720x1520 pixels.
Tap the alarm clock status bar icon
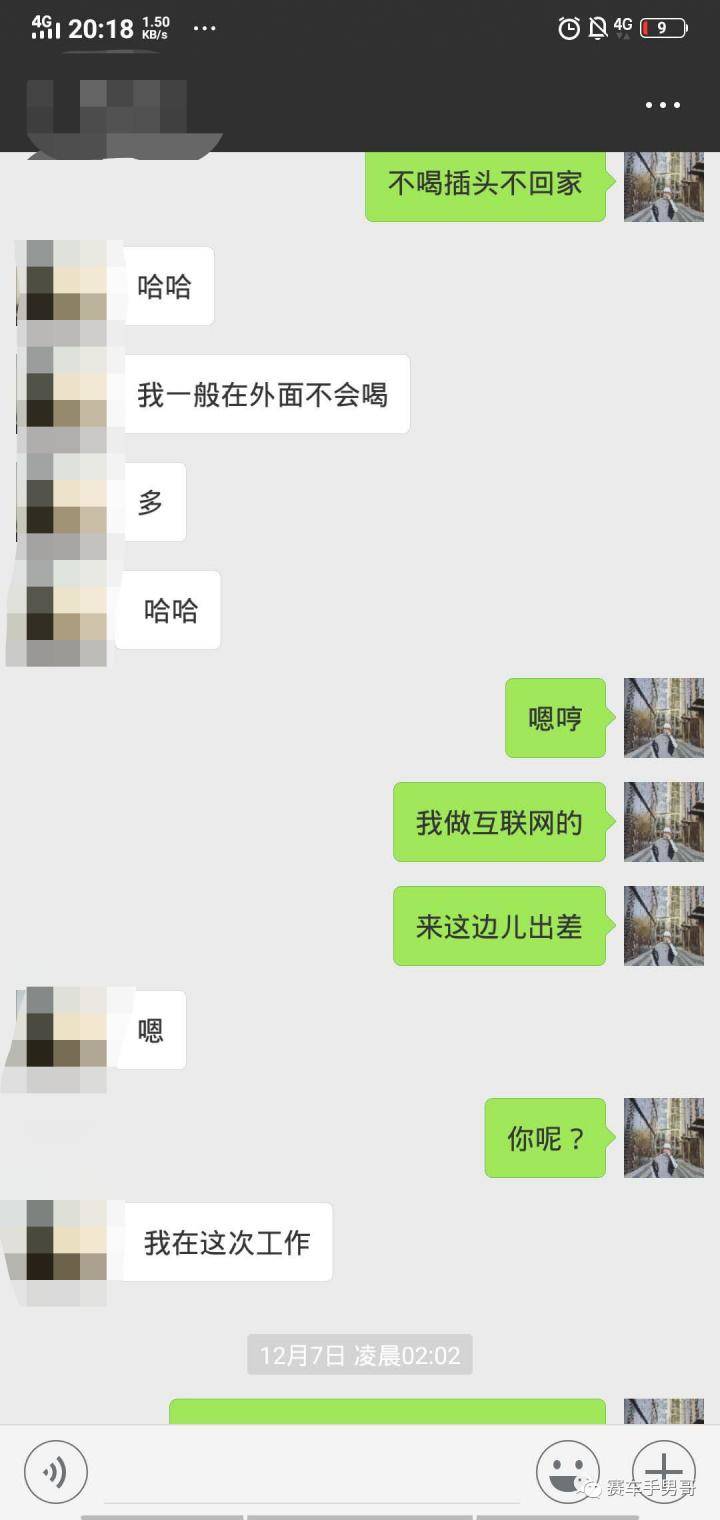[x=570, y=30]
